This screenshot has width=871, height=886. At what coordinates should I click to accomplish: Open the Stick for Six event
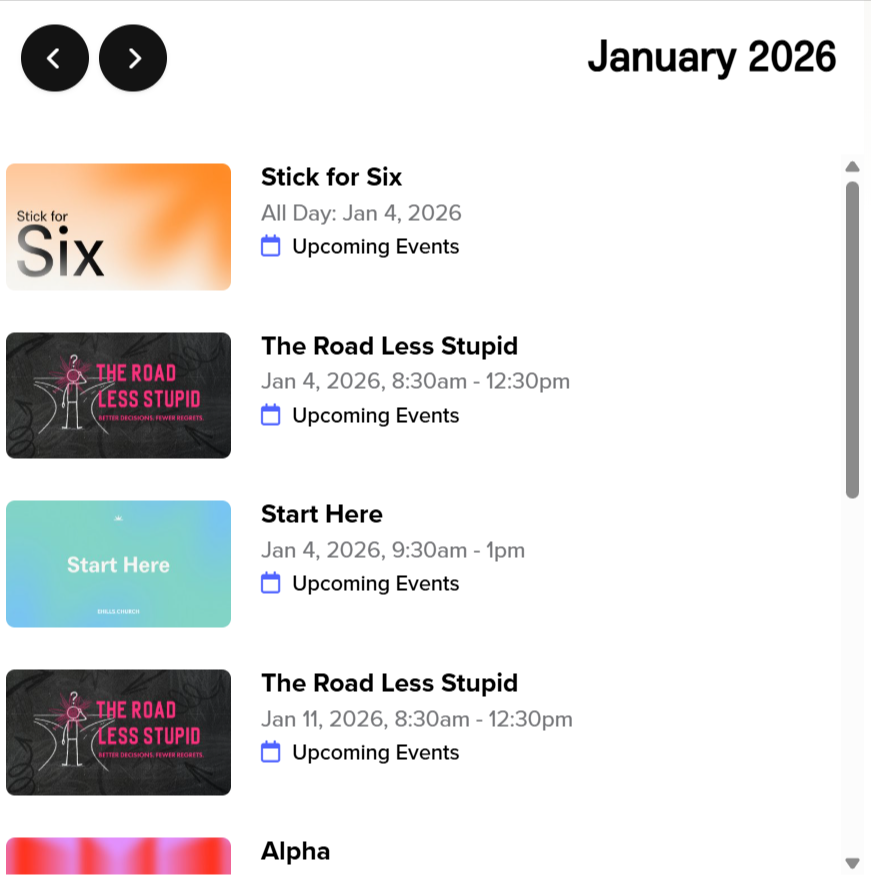(x=331, y=178)
